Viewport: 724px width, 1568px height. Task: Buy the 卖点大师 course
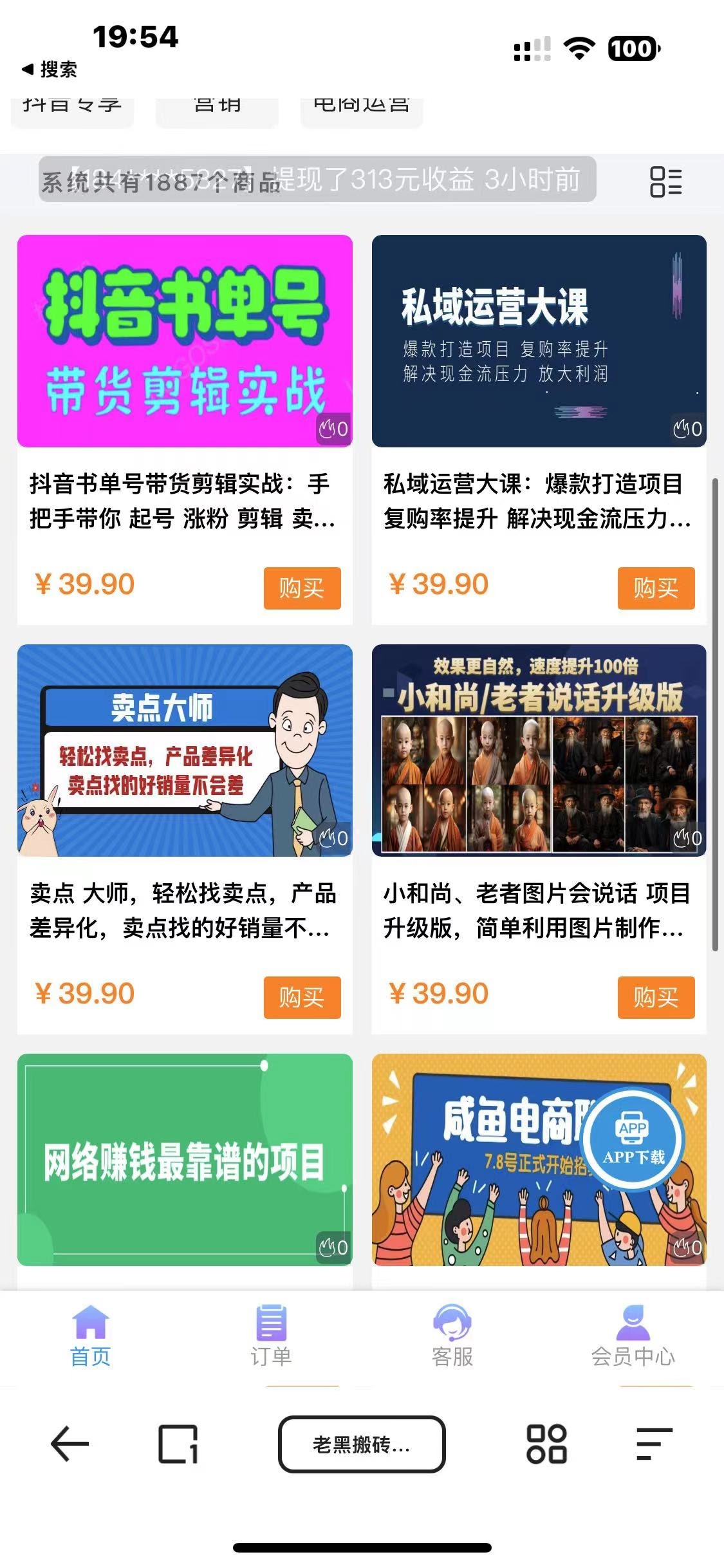pyautogui.click(x=302, y=997)
